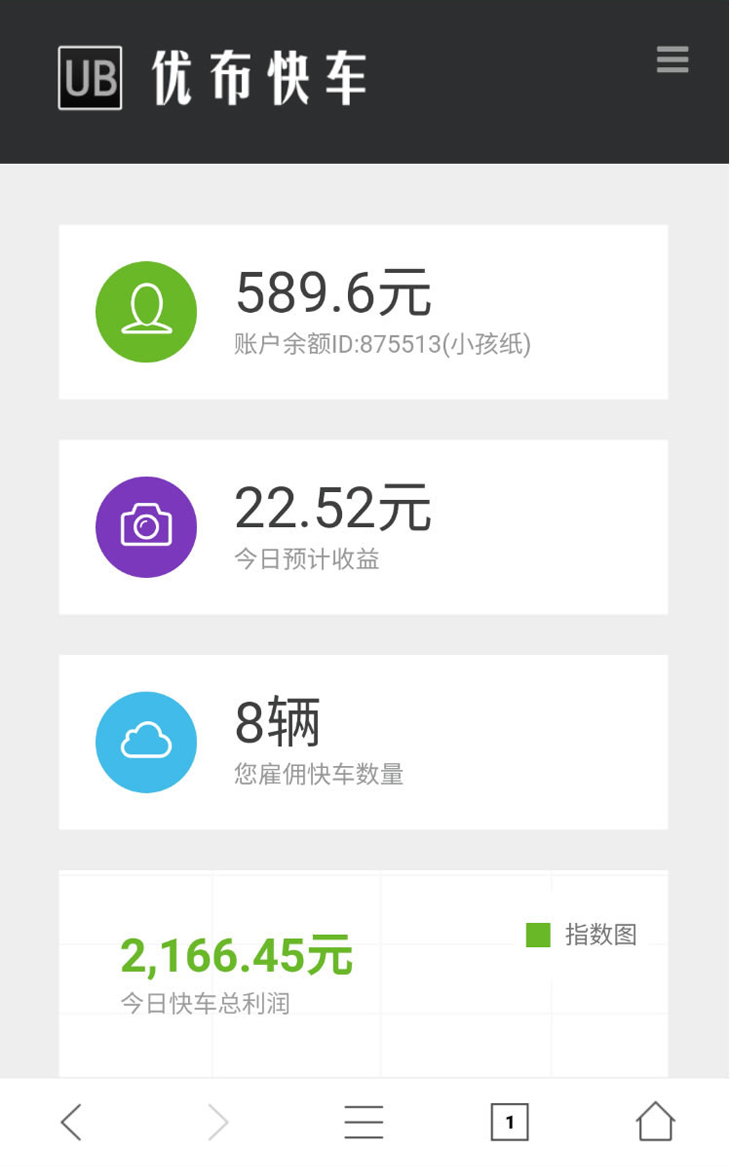This screenshot has height=1168, width=730.
Task: Tap the home icon in the bottom bar
Action: [655, 1122]
